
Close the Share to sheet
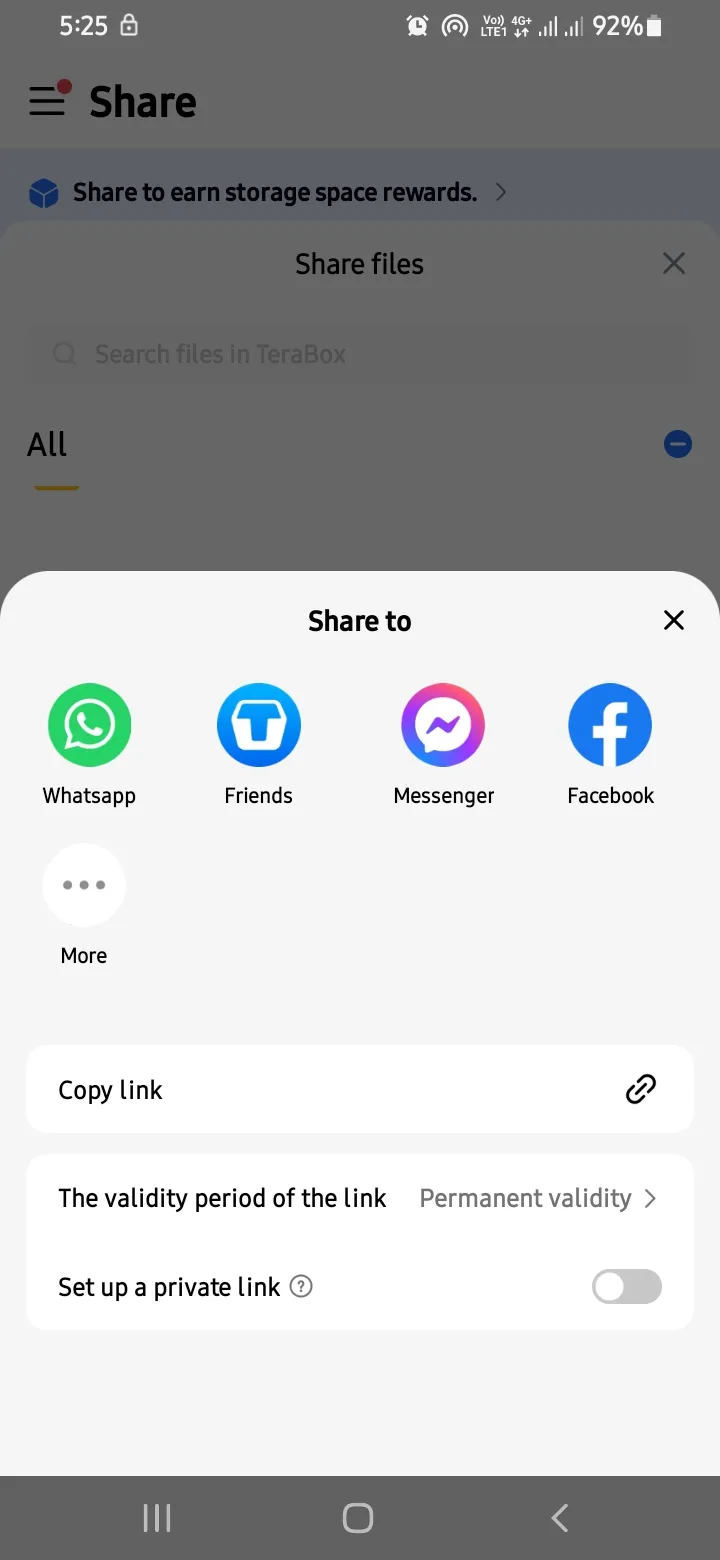[x=674, y=620]
